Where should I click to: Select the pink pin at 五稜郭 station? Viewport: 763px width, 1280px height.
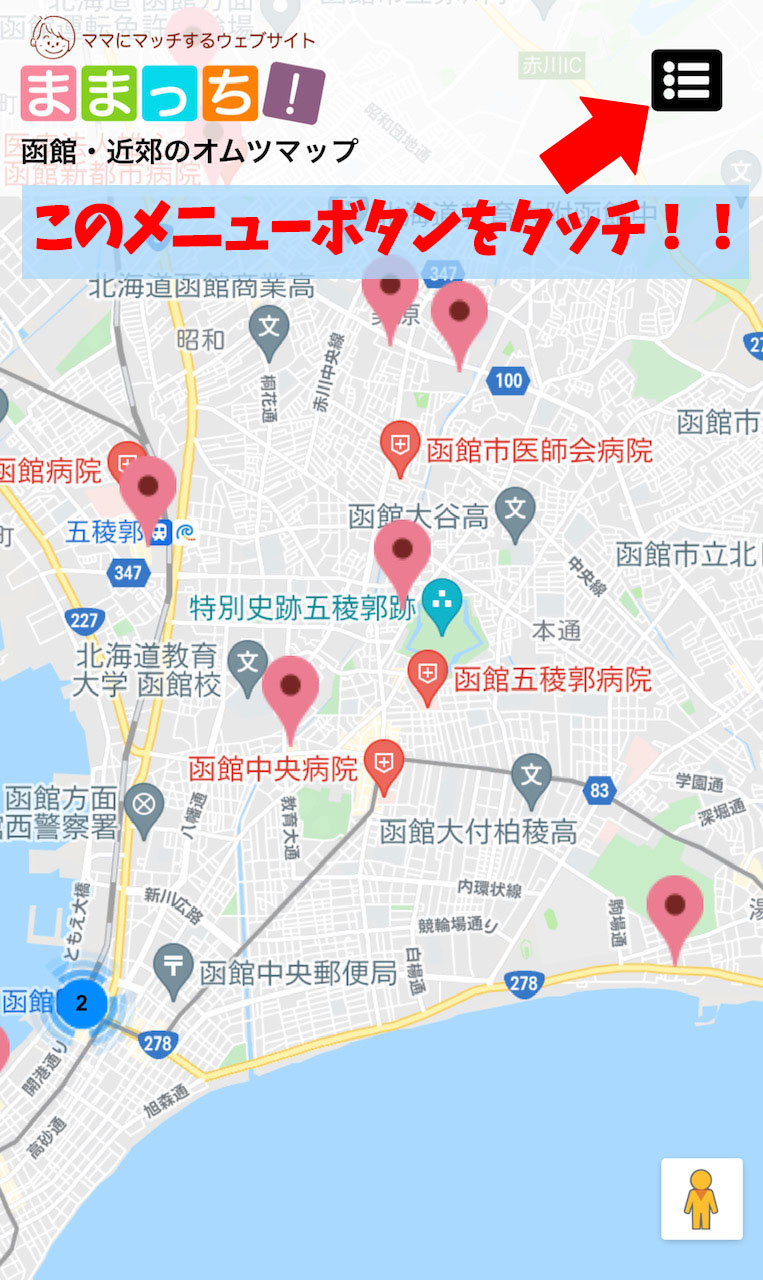(148, 487)
